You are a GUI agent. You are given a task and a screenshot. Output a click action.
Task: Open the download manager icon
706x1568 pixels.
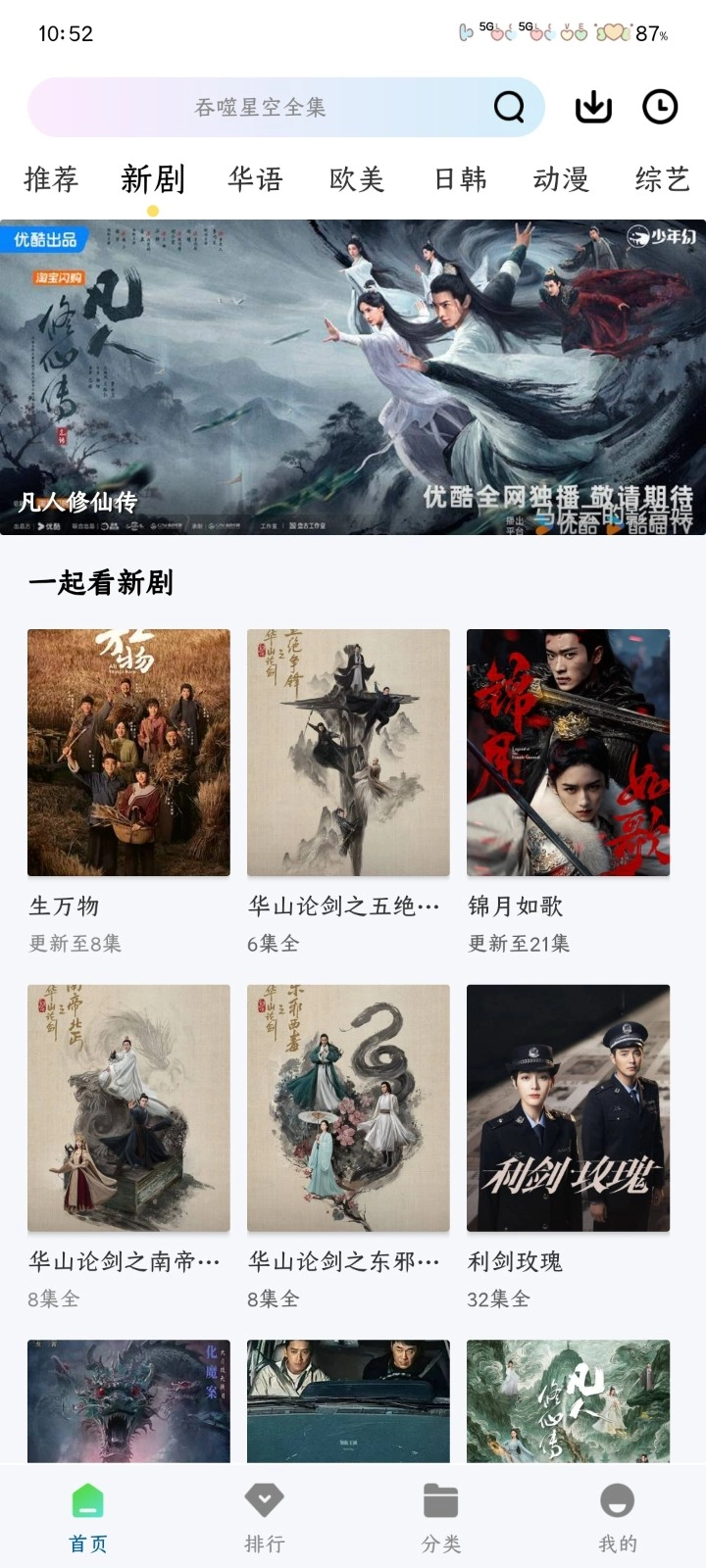(595, 106)
